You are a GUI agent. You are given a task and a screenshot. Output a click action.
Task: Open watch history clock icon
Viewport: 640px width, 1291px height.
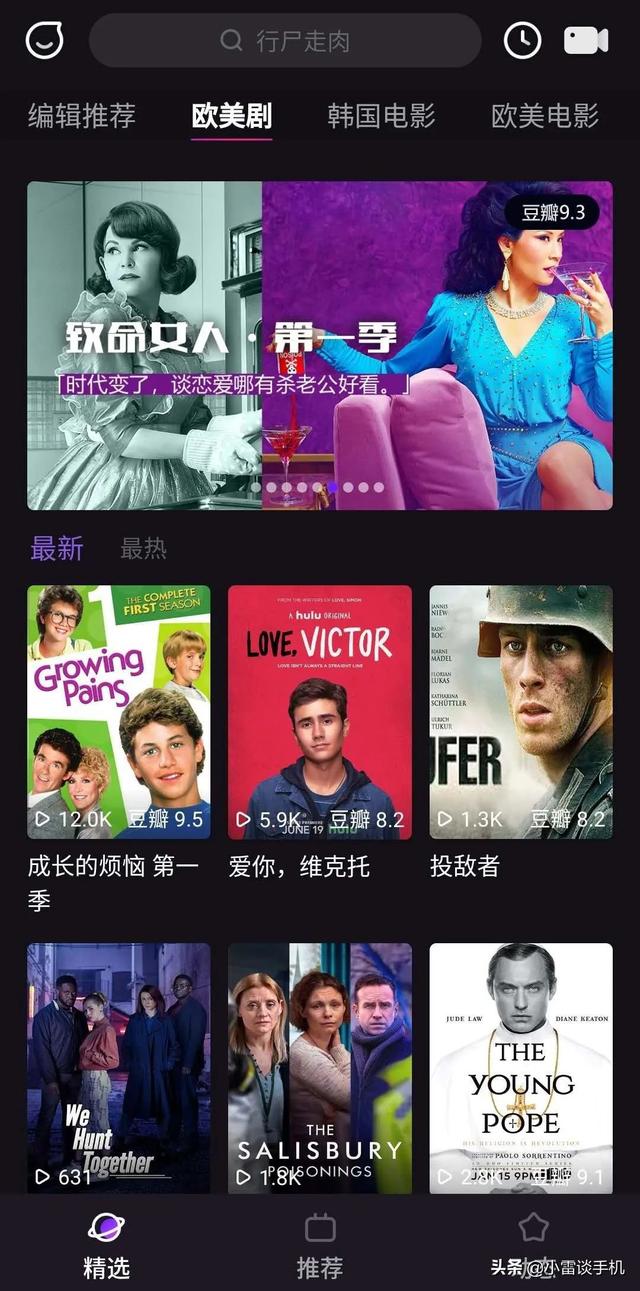pyautogui.click(x=522, y=40)
